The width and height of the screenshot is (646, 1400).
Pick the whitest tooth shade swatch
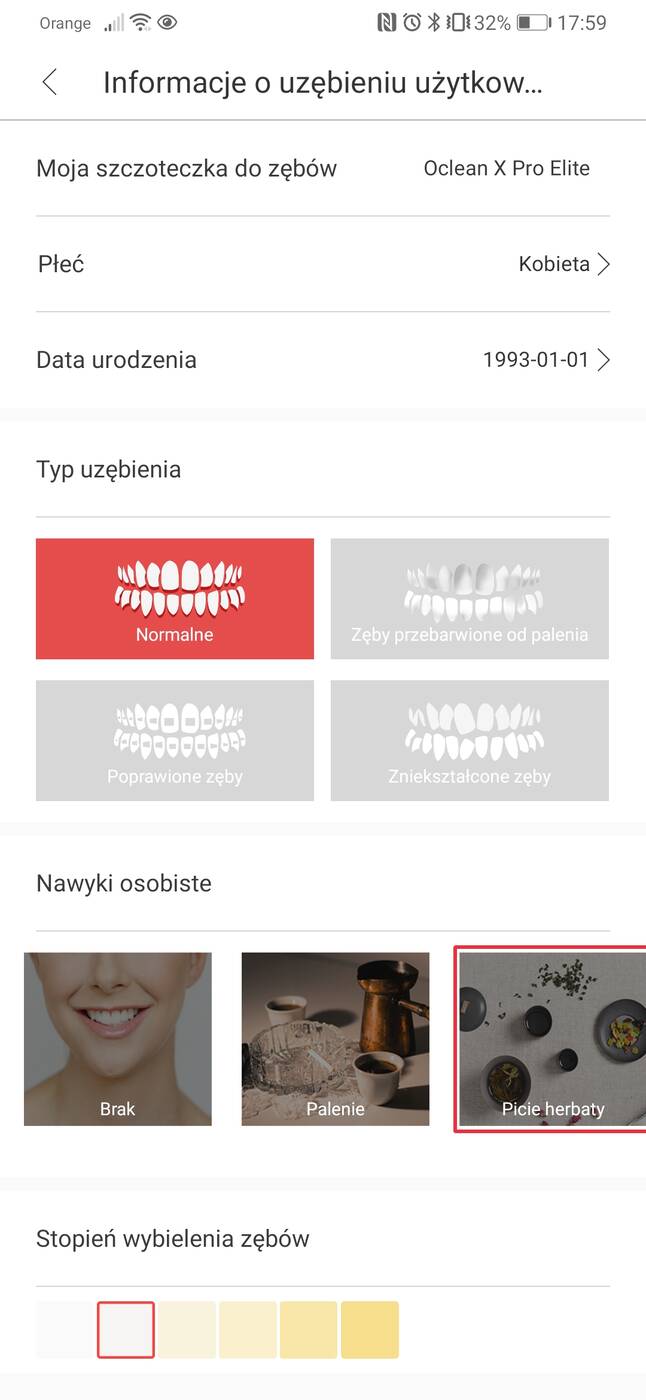pyautogui.click(x=65, y=1329)
